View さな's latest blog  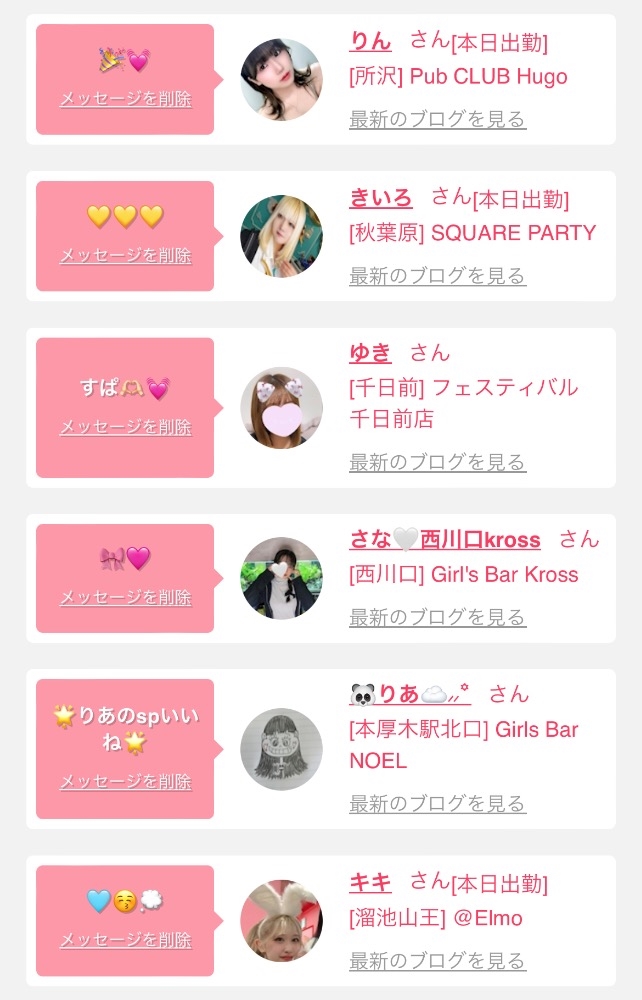pos(437,617)
